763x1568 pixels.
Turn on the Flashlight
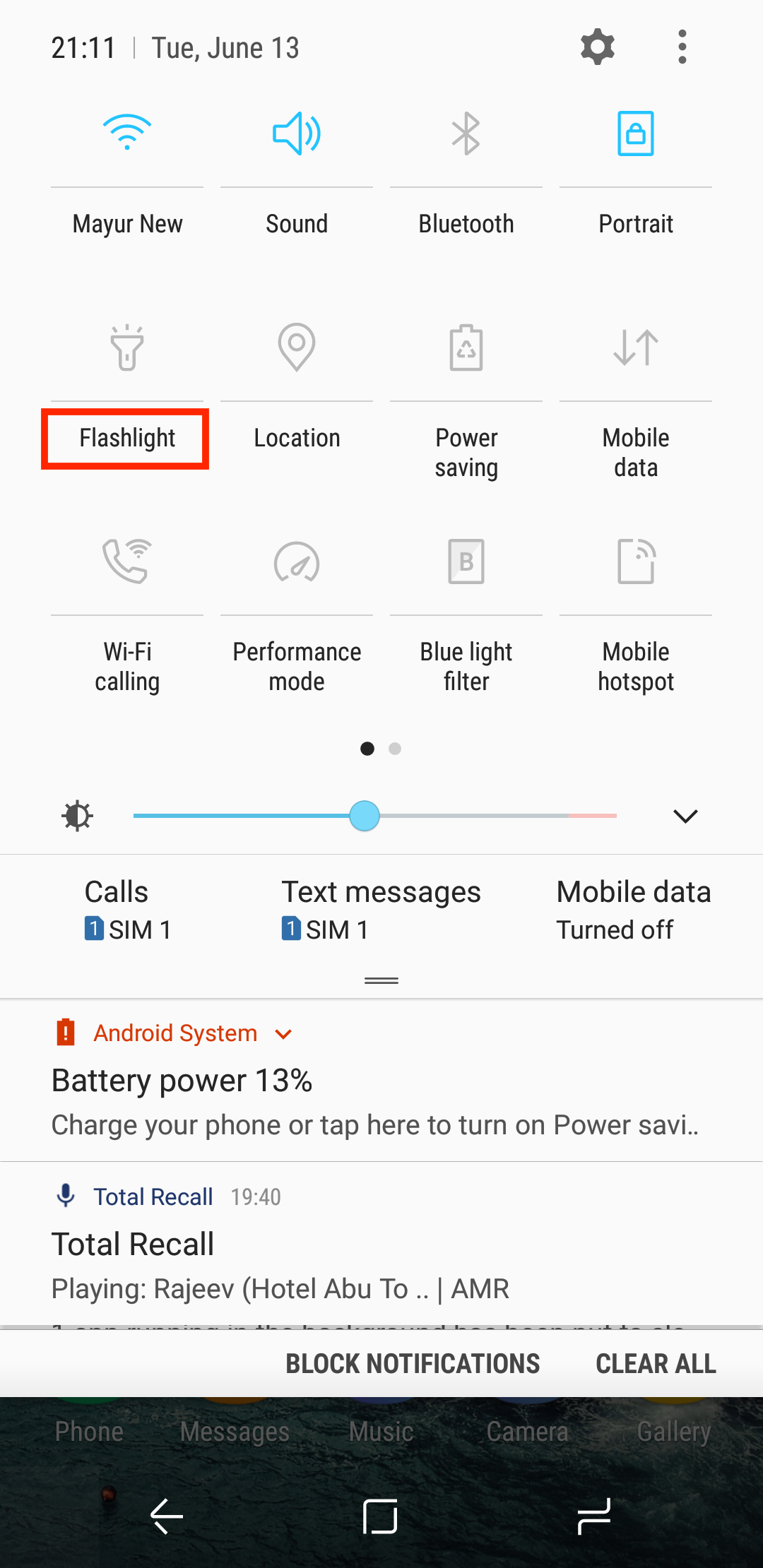tap(127, 347)
